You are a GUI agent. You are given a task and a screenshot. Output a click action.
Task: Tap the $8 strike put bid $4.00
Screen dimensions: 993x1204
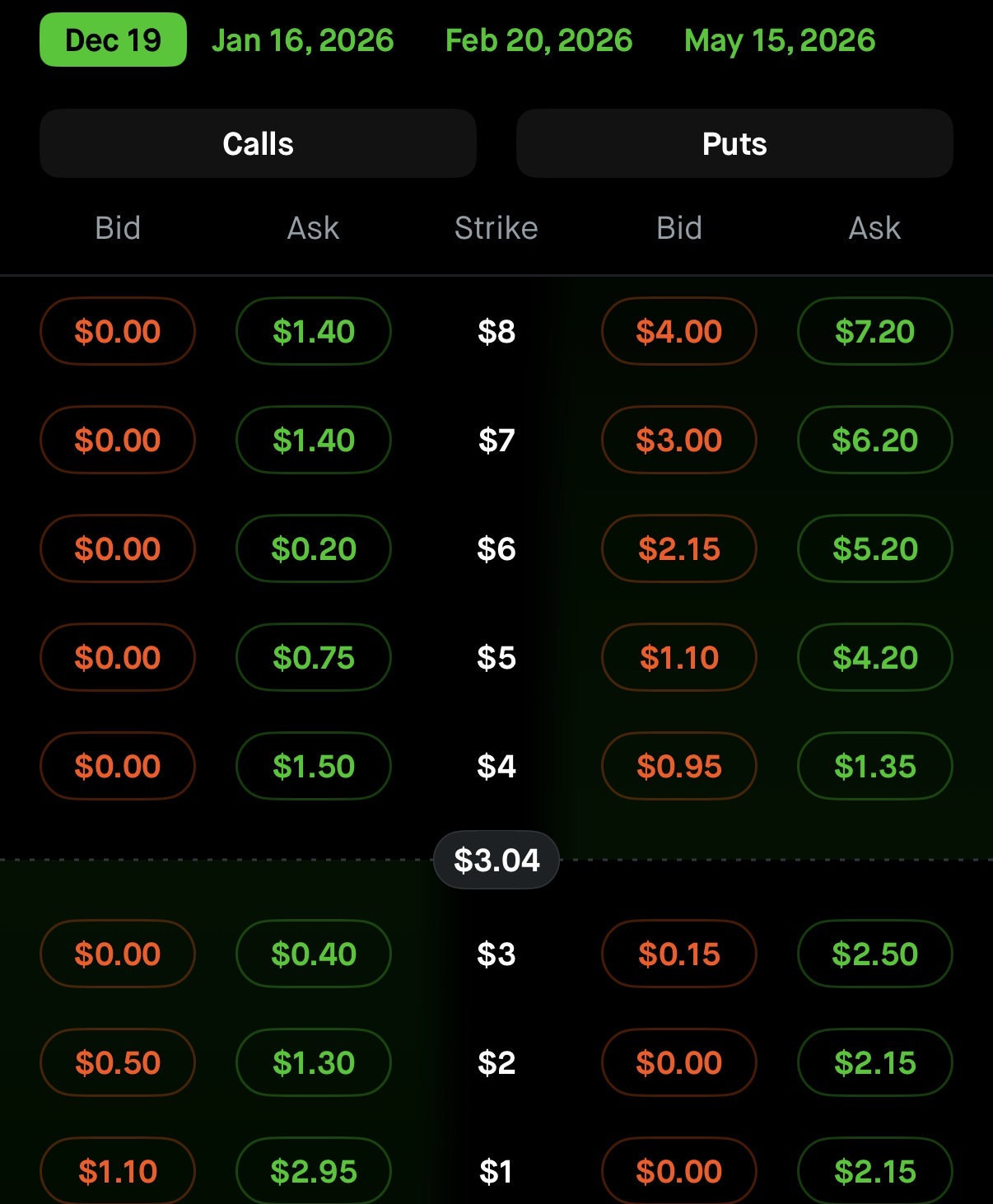[x=678, y=331]
